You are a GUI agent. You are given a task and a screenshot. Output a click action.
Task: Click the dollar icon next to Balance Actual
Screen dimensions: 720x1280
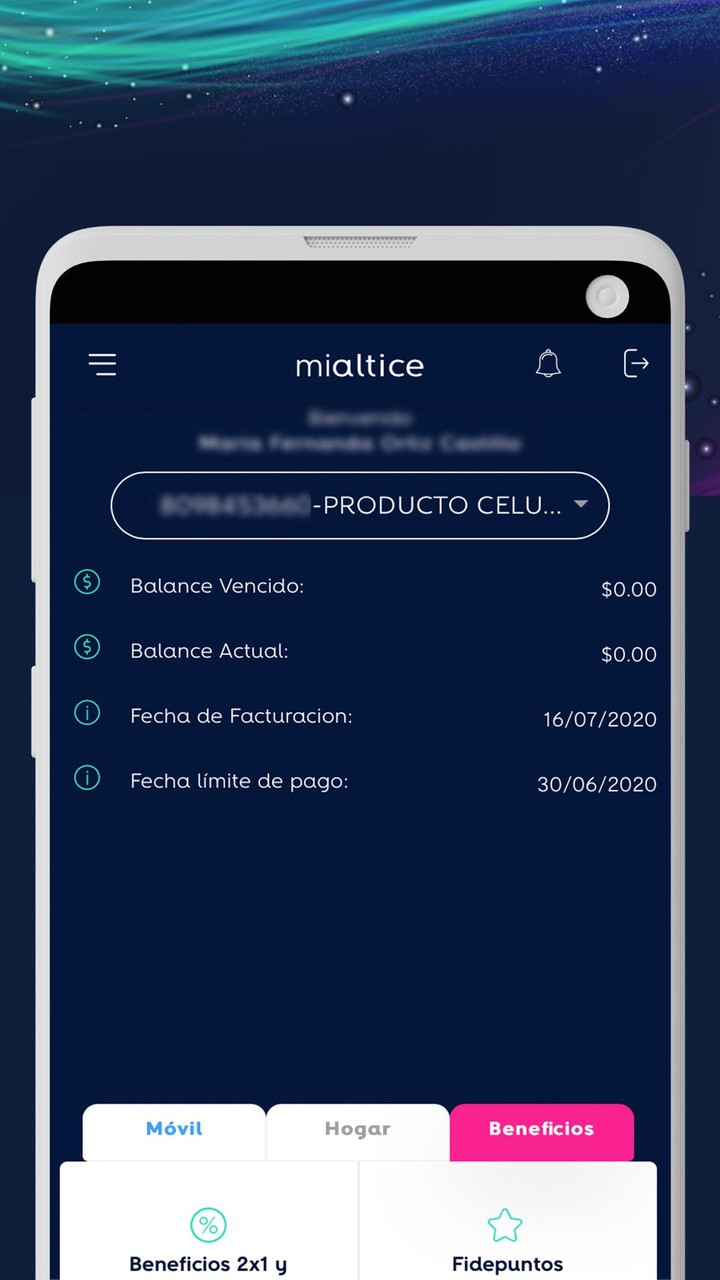[87, 647]
